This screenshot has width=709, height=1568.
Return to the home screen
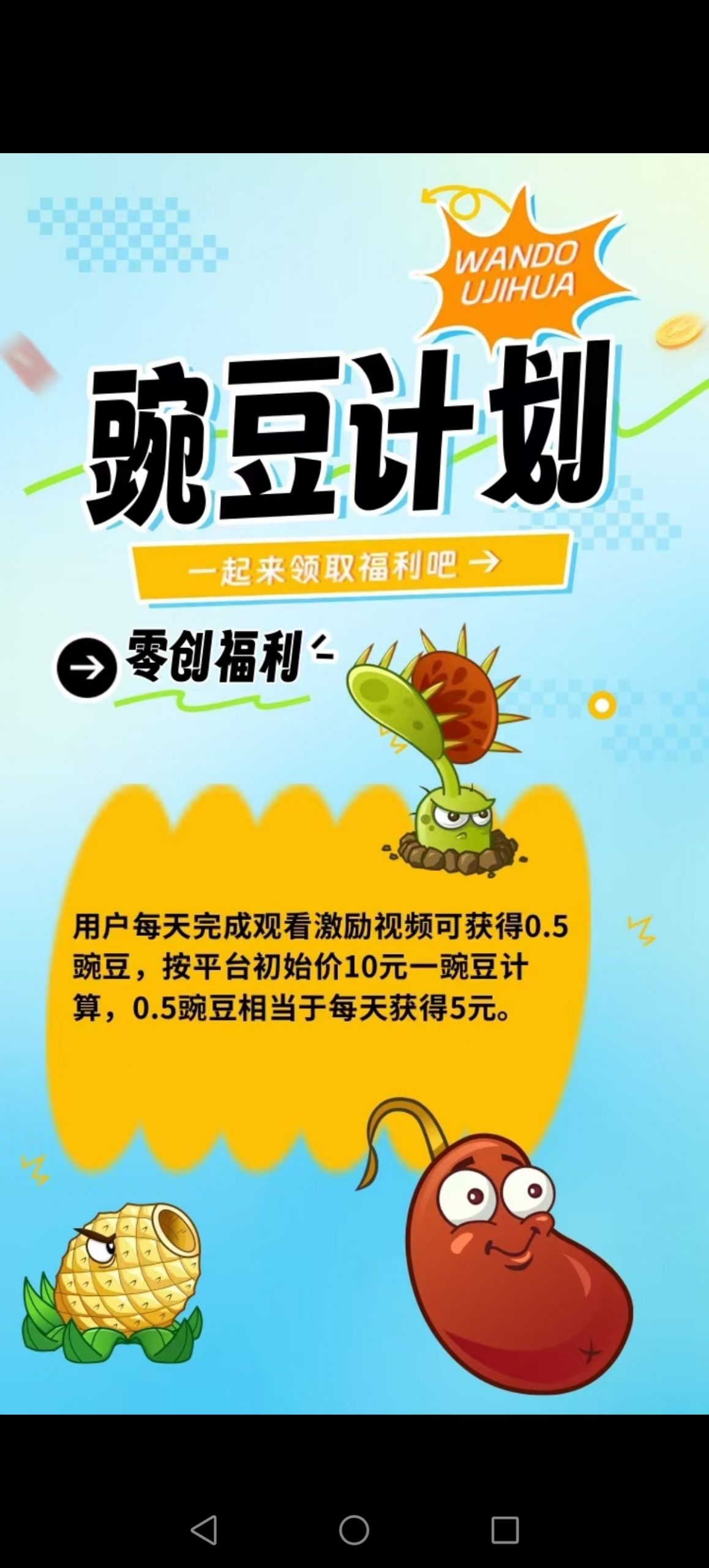coord(354,1529)
